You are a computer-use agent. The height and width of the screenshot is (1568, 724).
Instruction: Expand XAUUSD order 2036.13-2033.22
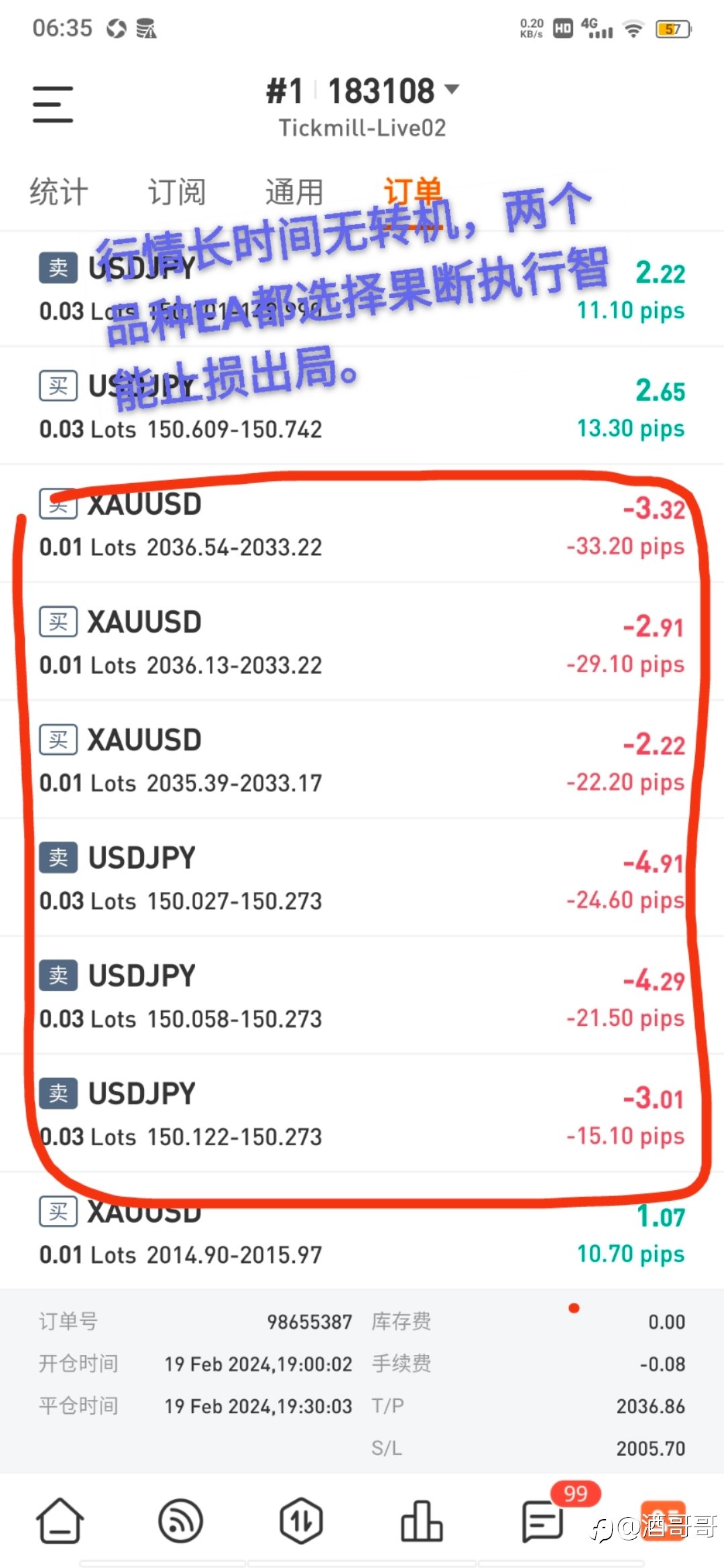362,642
